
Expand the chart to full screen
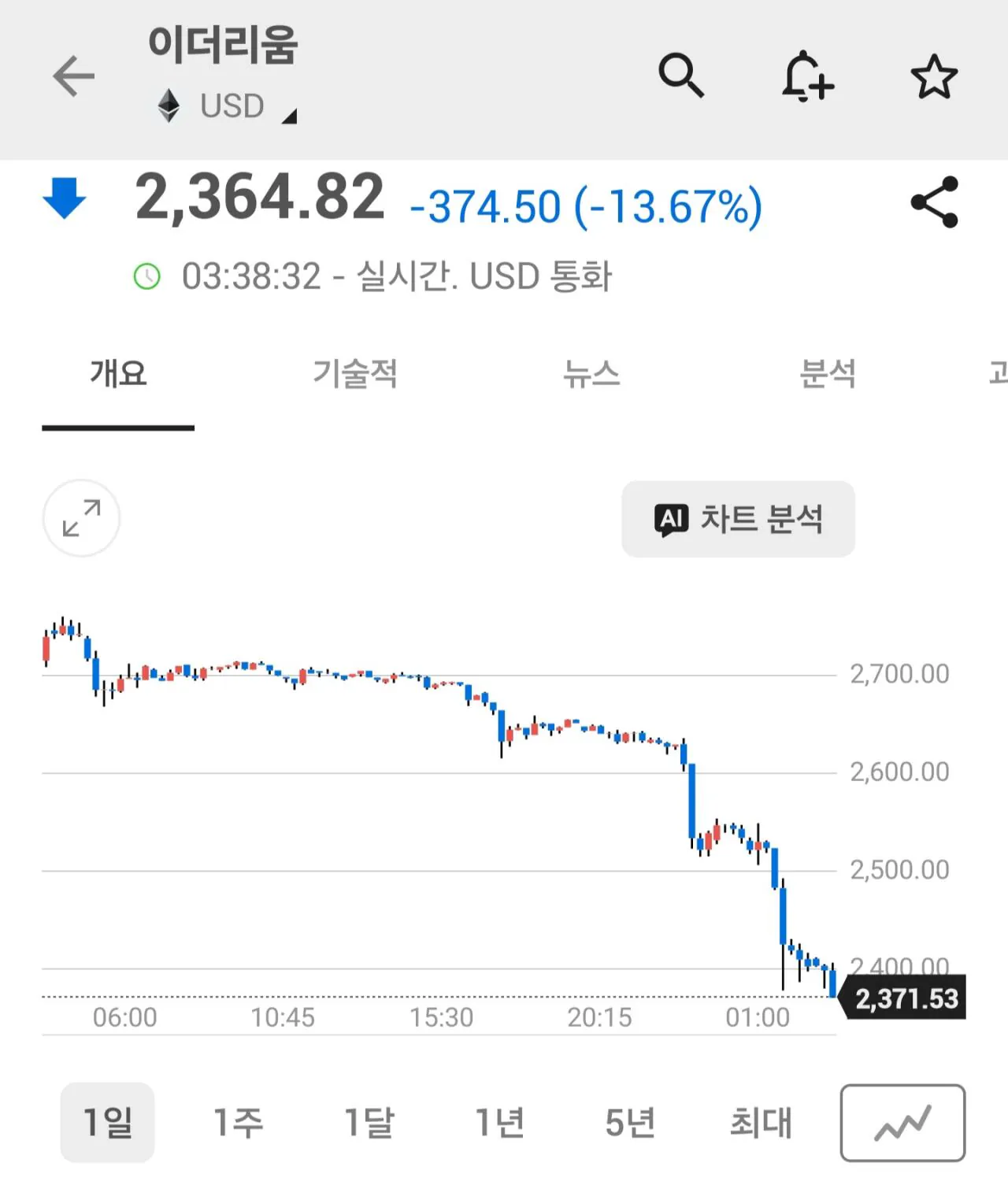81,518
